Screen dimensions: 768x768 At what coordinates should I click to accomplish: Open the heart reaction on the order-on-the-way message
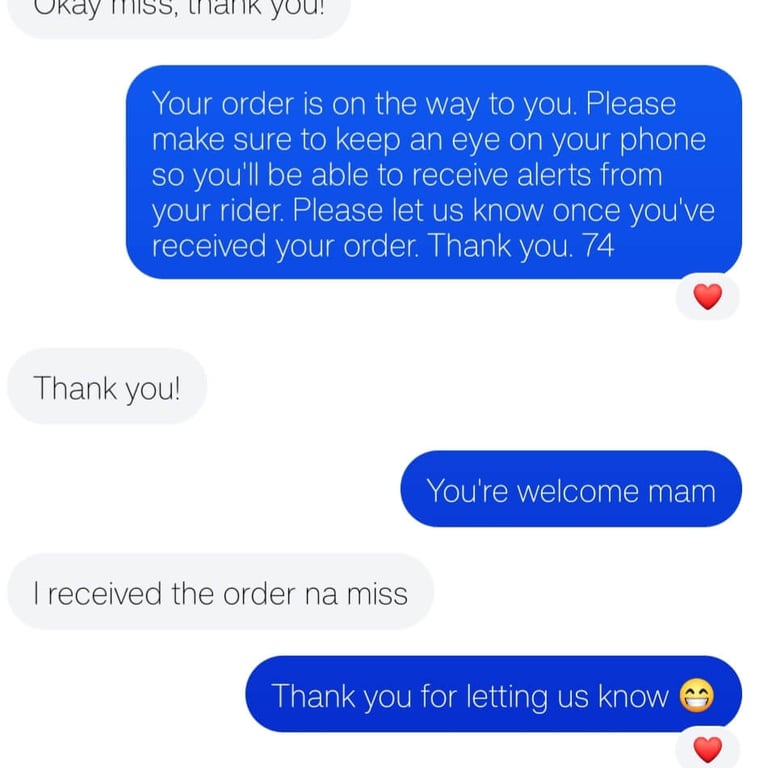pos(707,297)
